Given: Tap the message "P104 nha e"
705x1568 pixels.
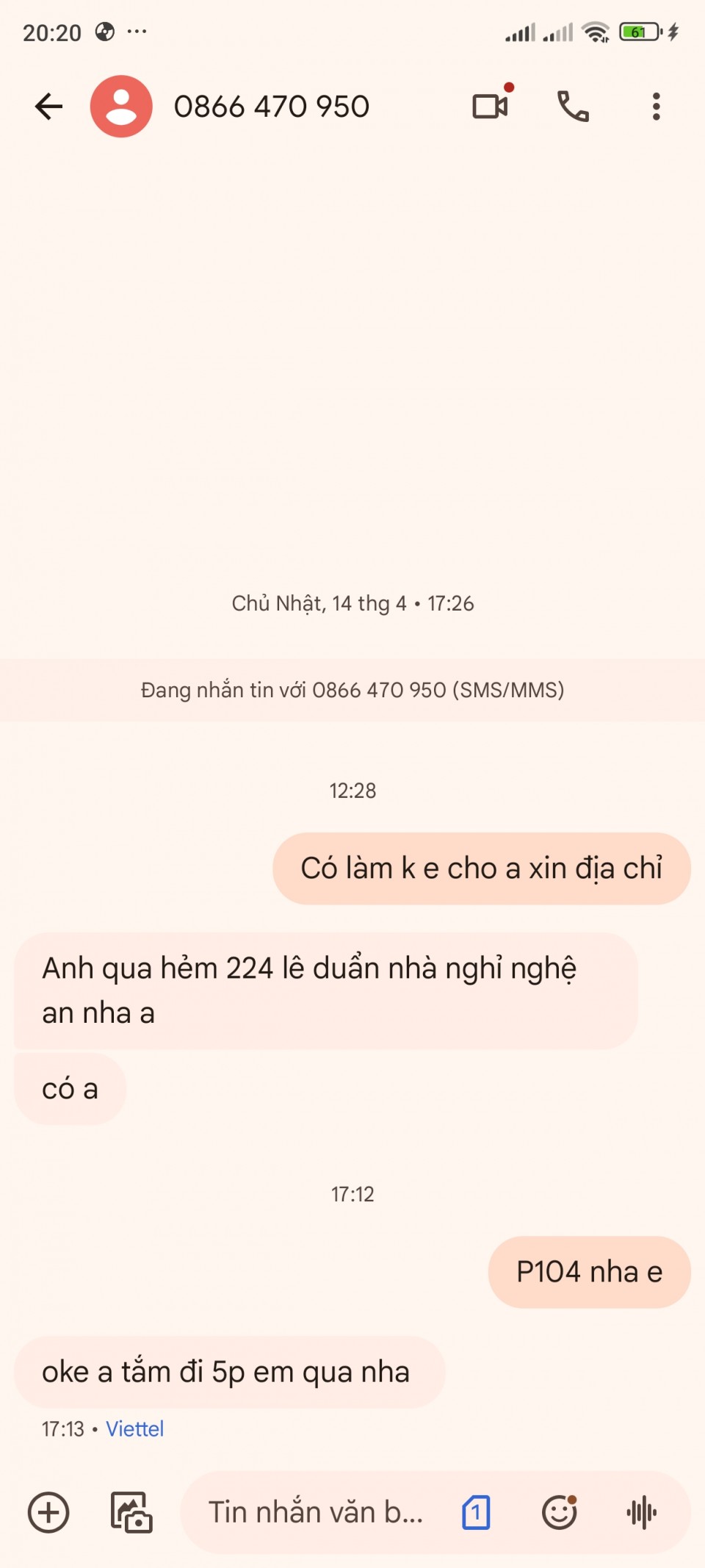Looking at the screenshot, I should [589, 1272].
